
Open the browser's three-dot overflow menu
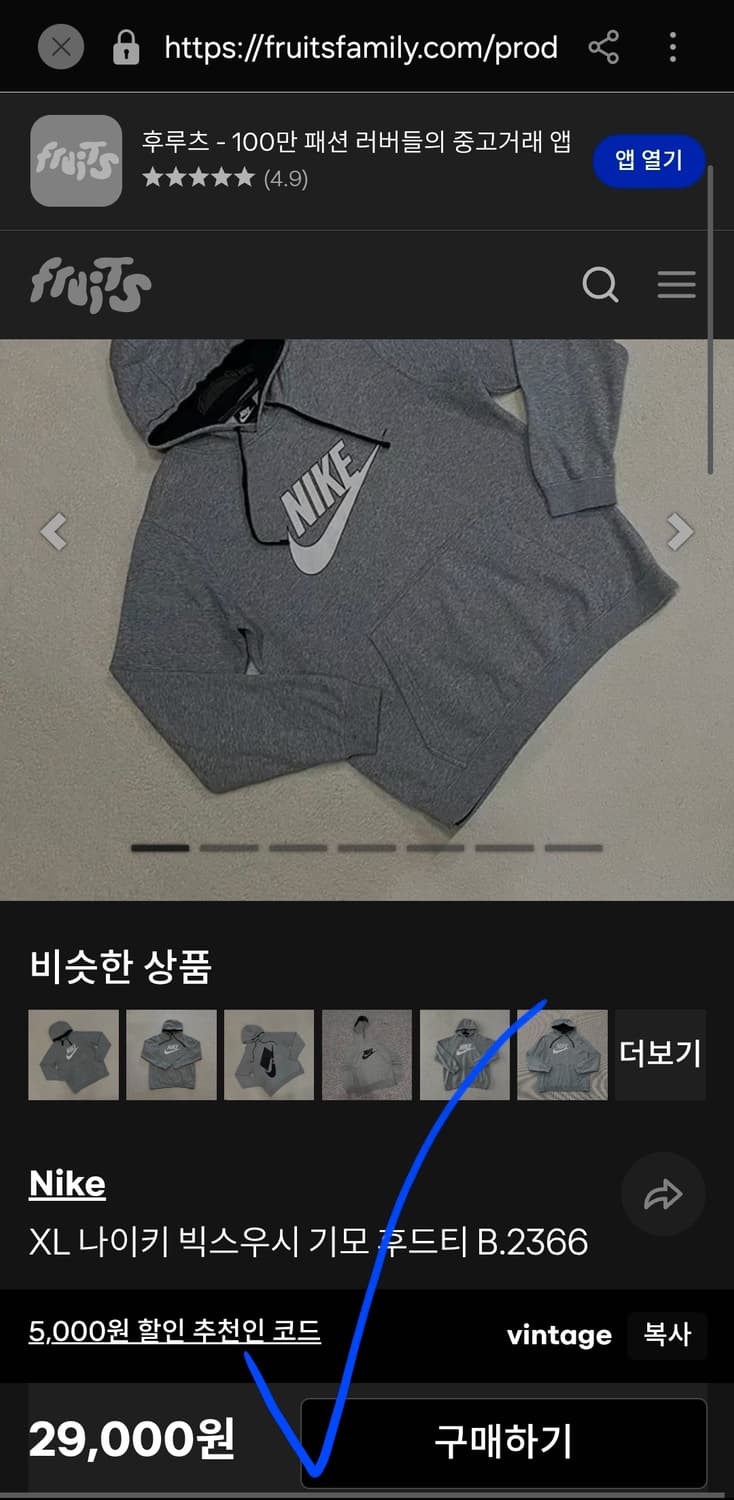coord(672,47)
